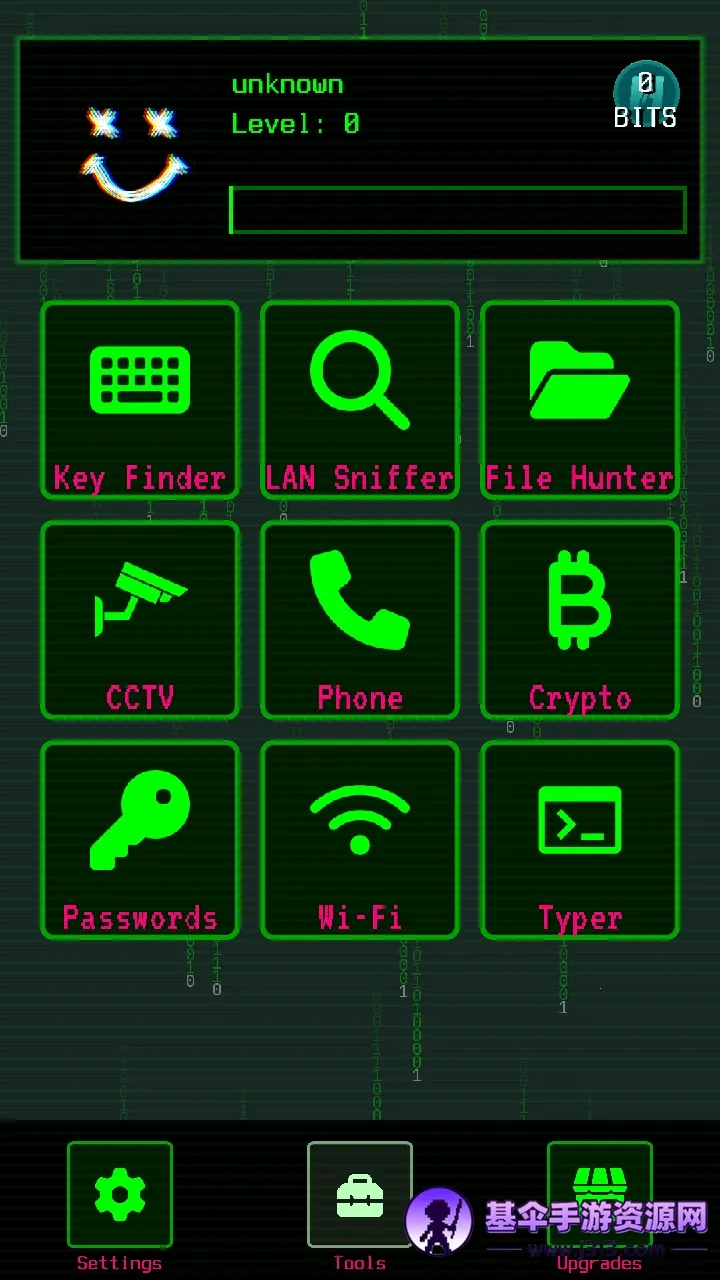Screen dimensions: 720x1280
Task: Open the Passwords tool
Action: [140, 840]
